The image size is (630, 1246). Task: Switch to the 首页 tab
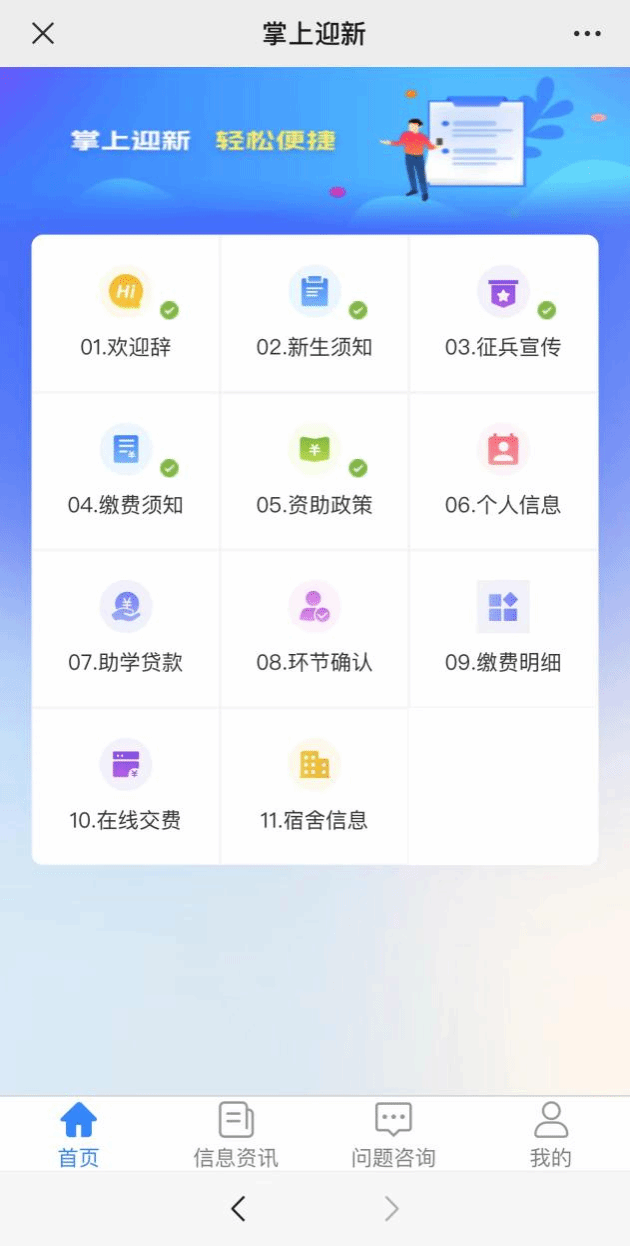tap(78, 1134)
